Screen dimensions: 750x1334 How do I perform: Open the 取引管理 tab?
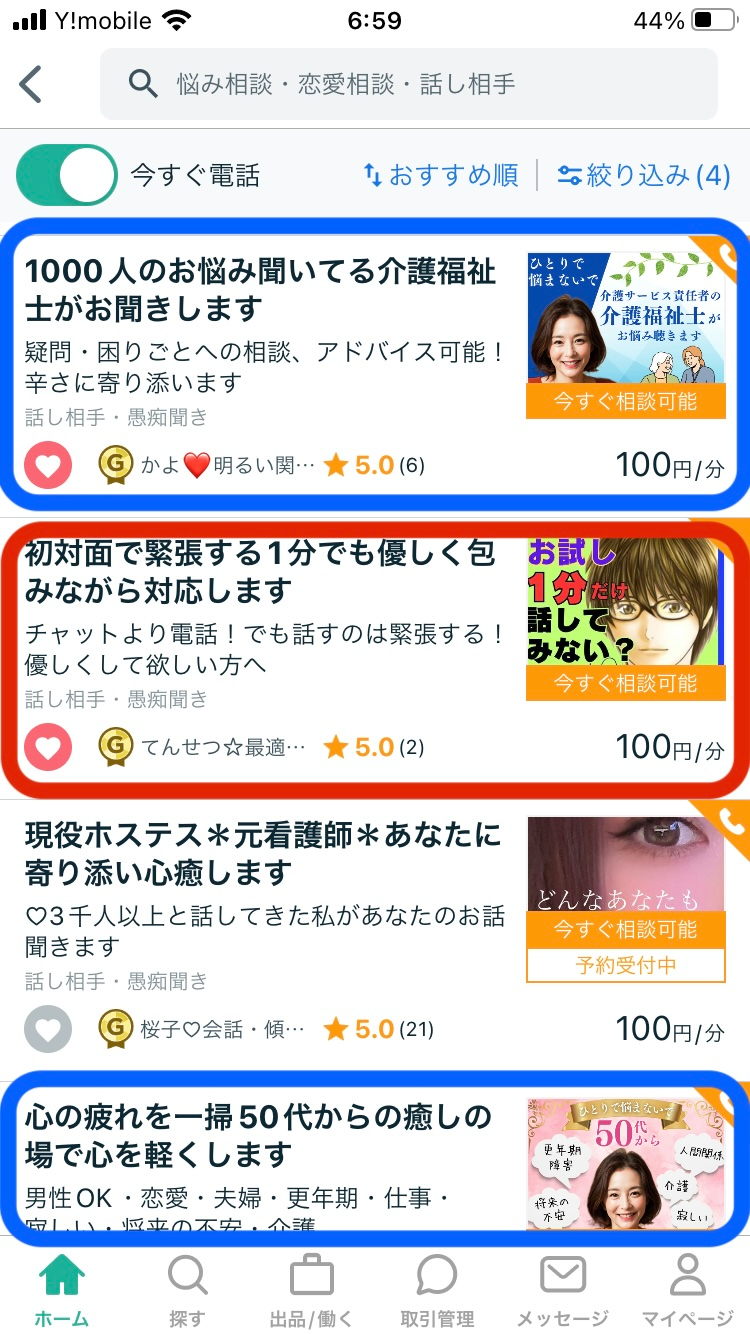pos(437,1290)
